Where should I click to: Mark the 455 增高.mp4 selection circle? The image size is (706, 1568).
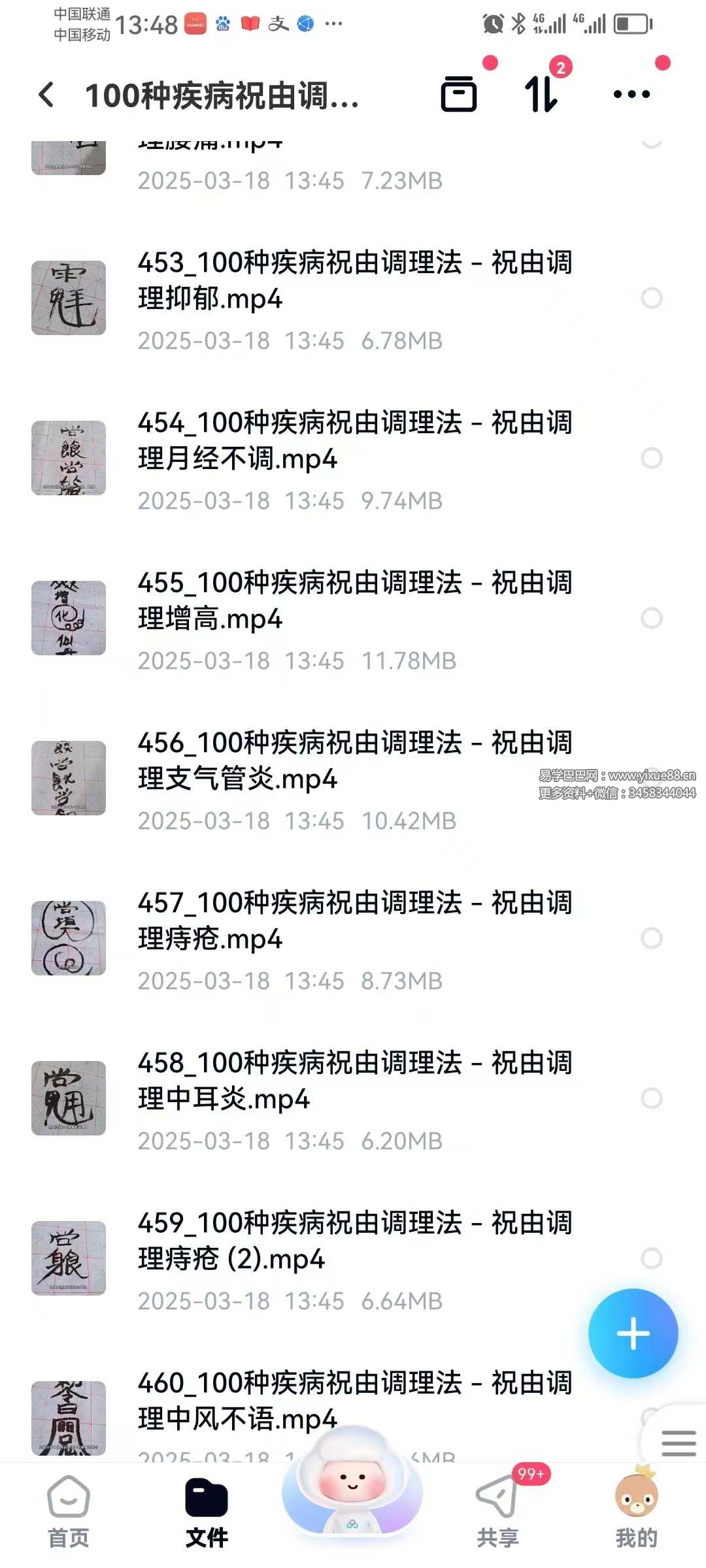tap(652, 619)
